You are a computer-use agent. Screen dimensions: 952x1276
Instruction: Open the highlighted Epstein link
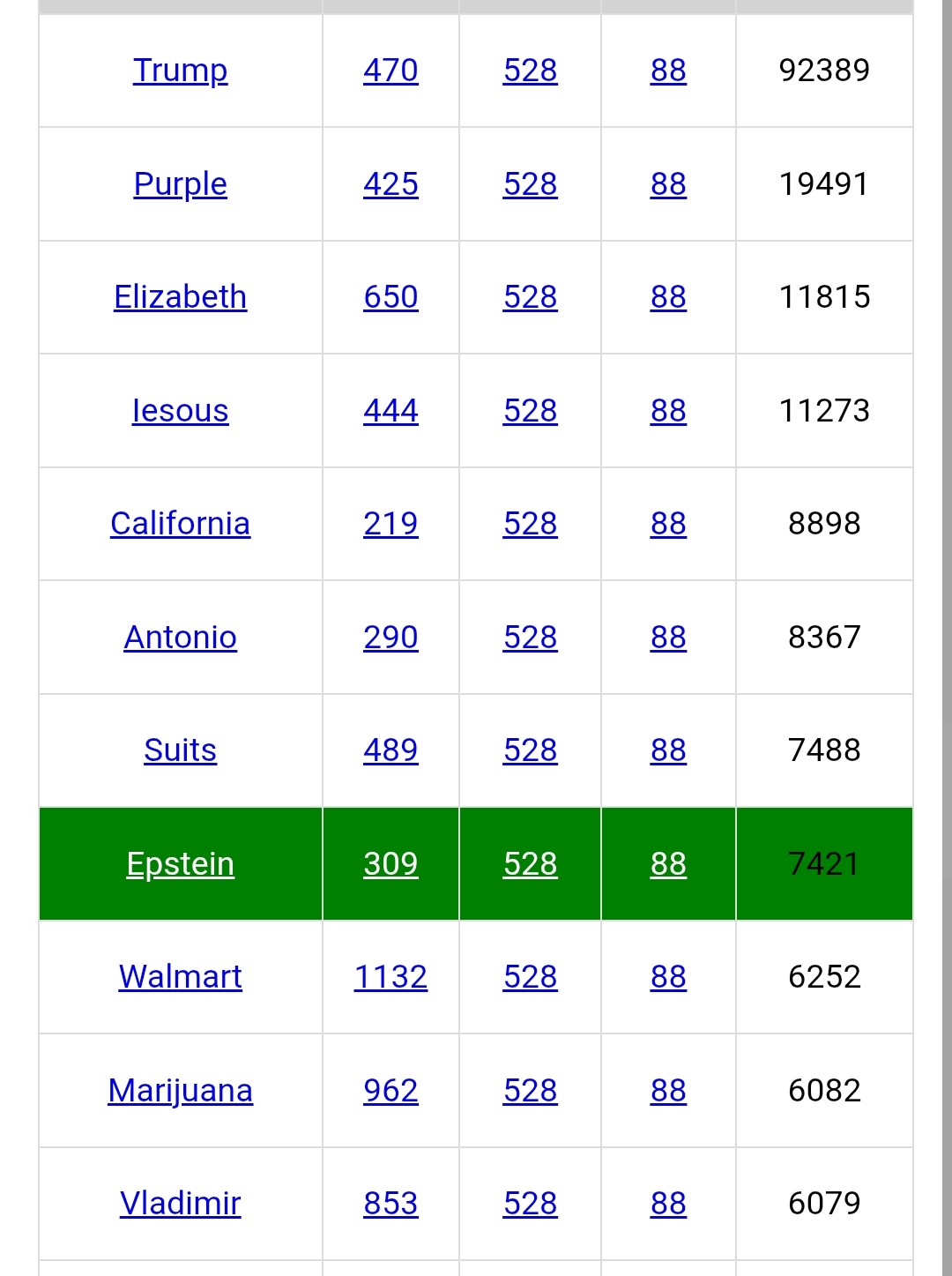[180, 864]
